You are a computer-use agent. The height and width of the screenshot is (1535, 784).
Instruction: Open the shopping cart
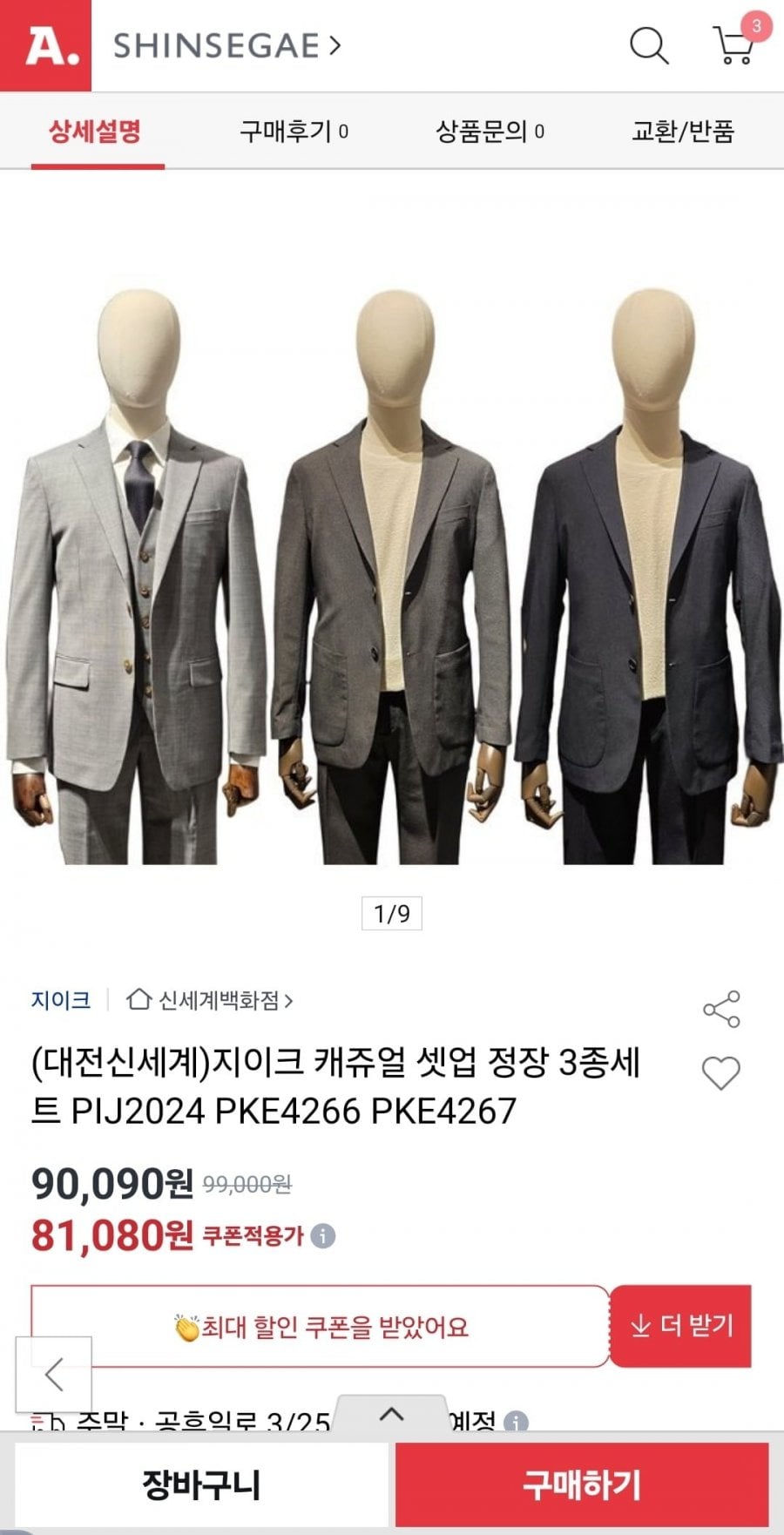733,45
